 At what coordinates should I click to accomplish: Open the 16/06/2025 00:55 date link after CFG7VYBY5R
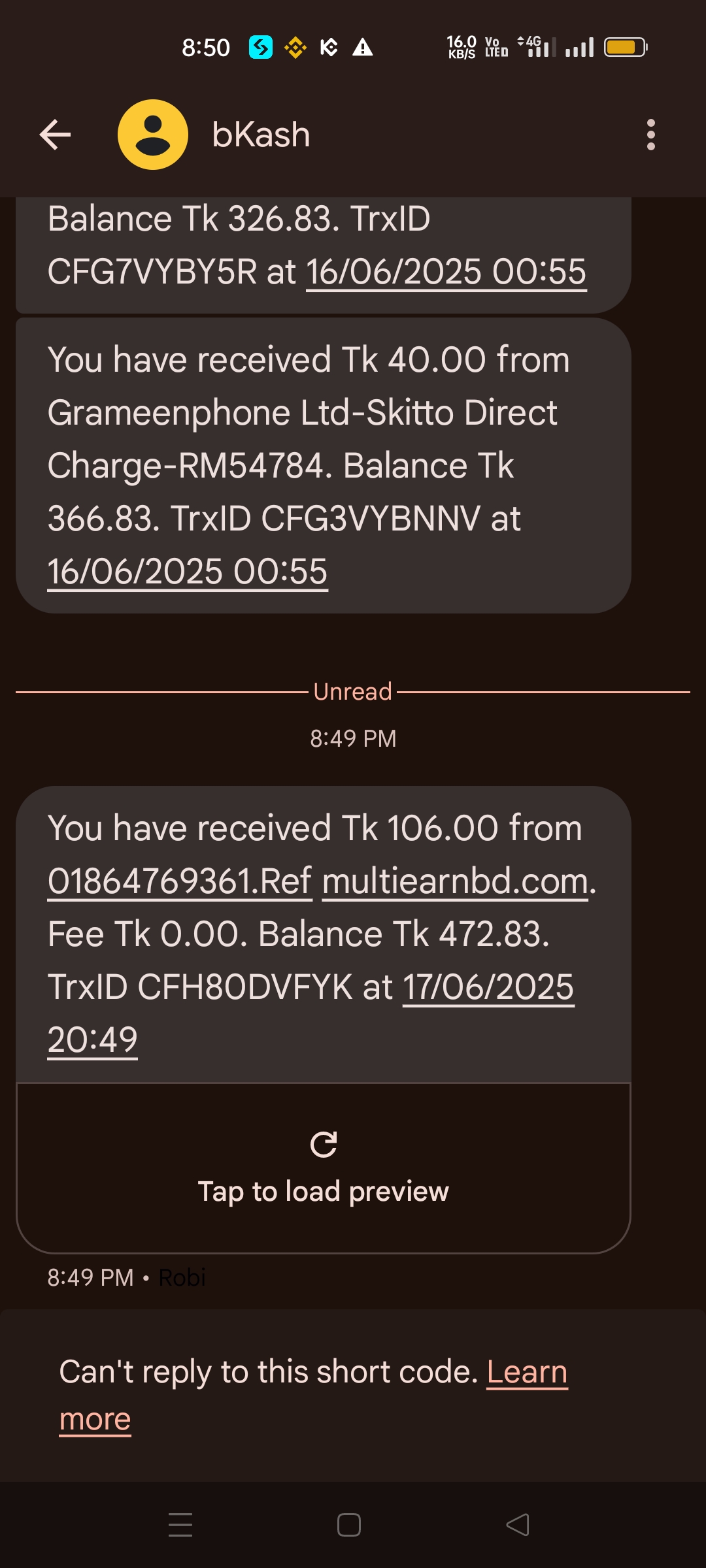446,272
